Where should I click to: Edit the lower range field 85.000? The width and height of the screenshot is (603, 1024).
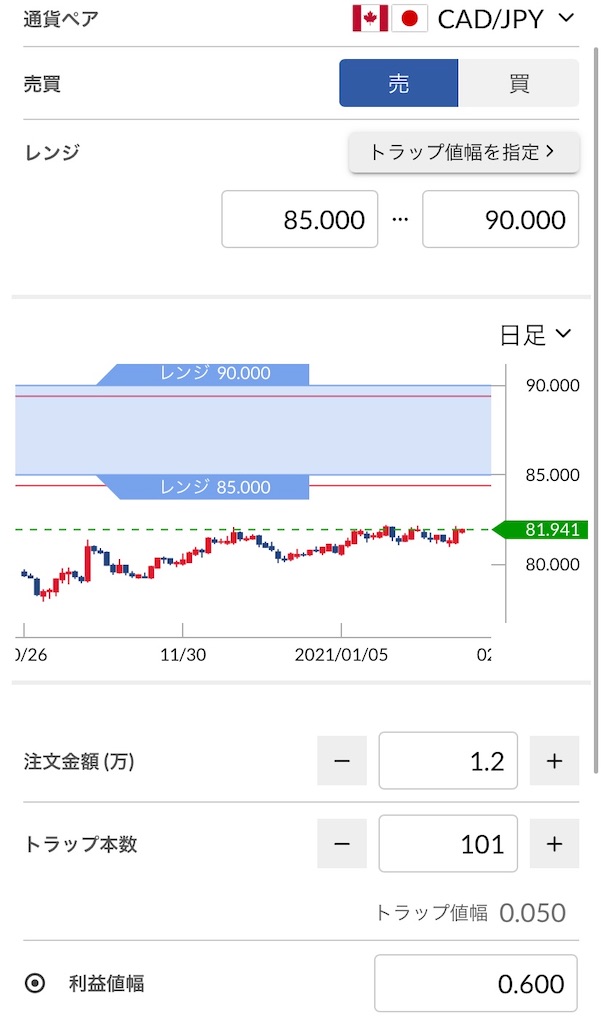pos(300,219)
